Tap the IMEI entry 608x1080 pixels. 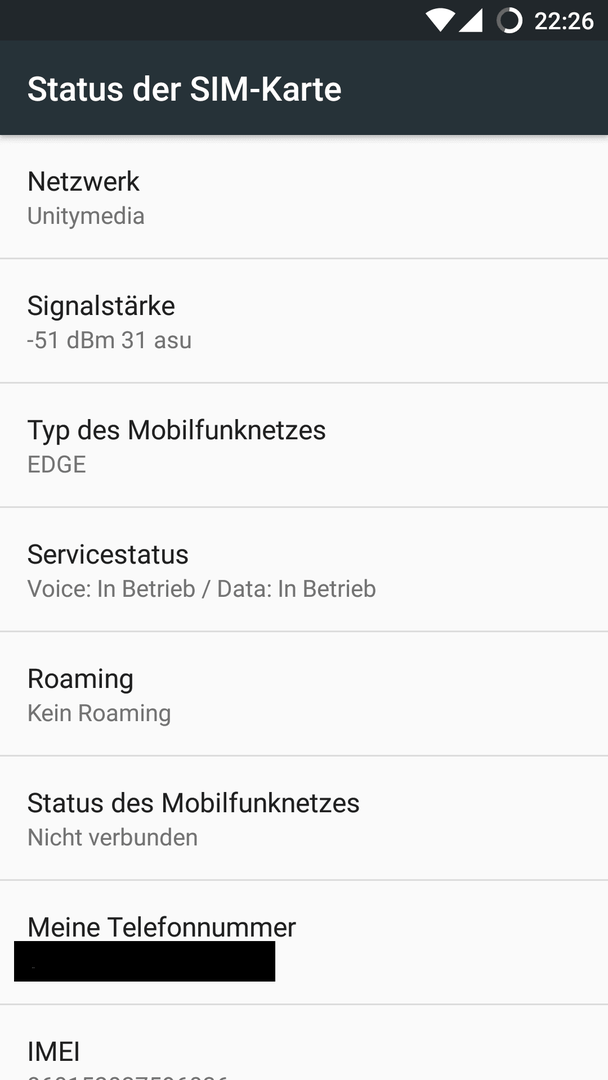pyautogui.click(x=304, y=1043)
